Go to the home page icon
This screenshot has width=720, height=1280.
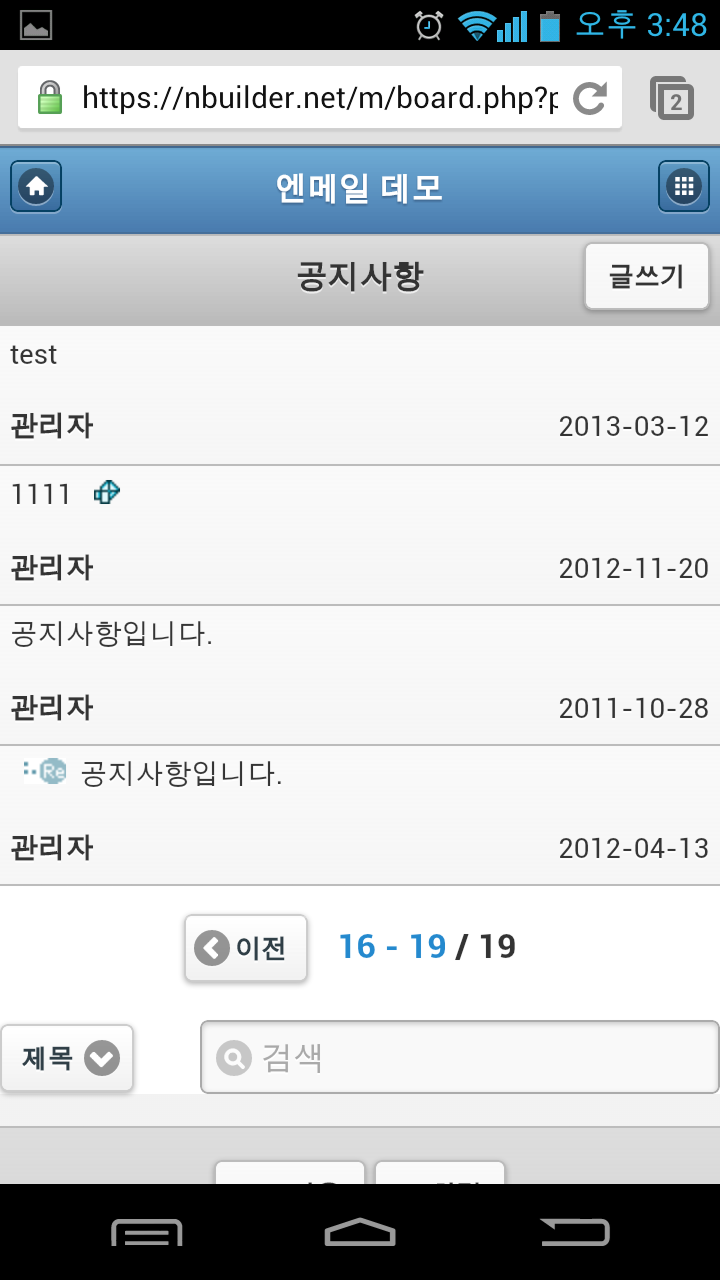click(36, 186)
